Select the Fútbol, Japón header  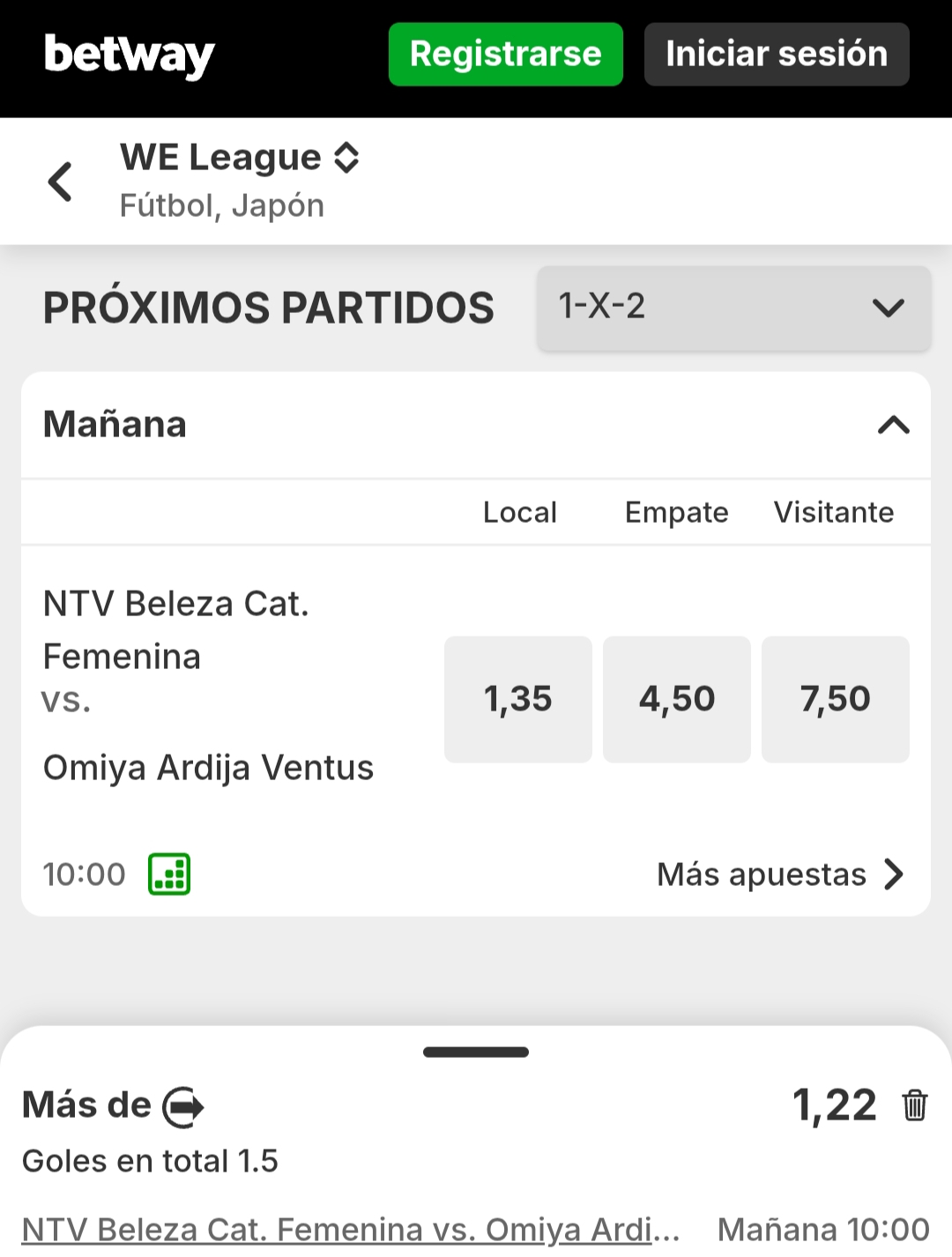222,205
